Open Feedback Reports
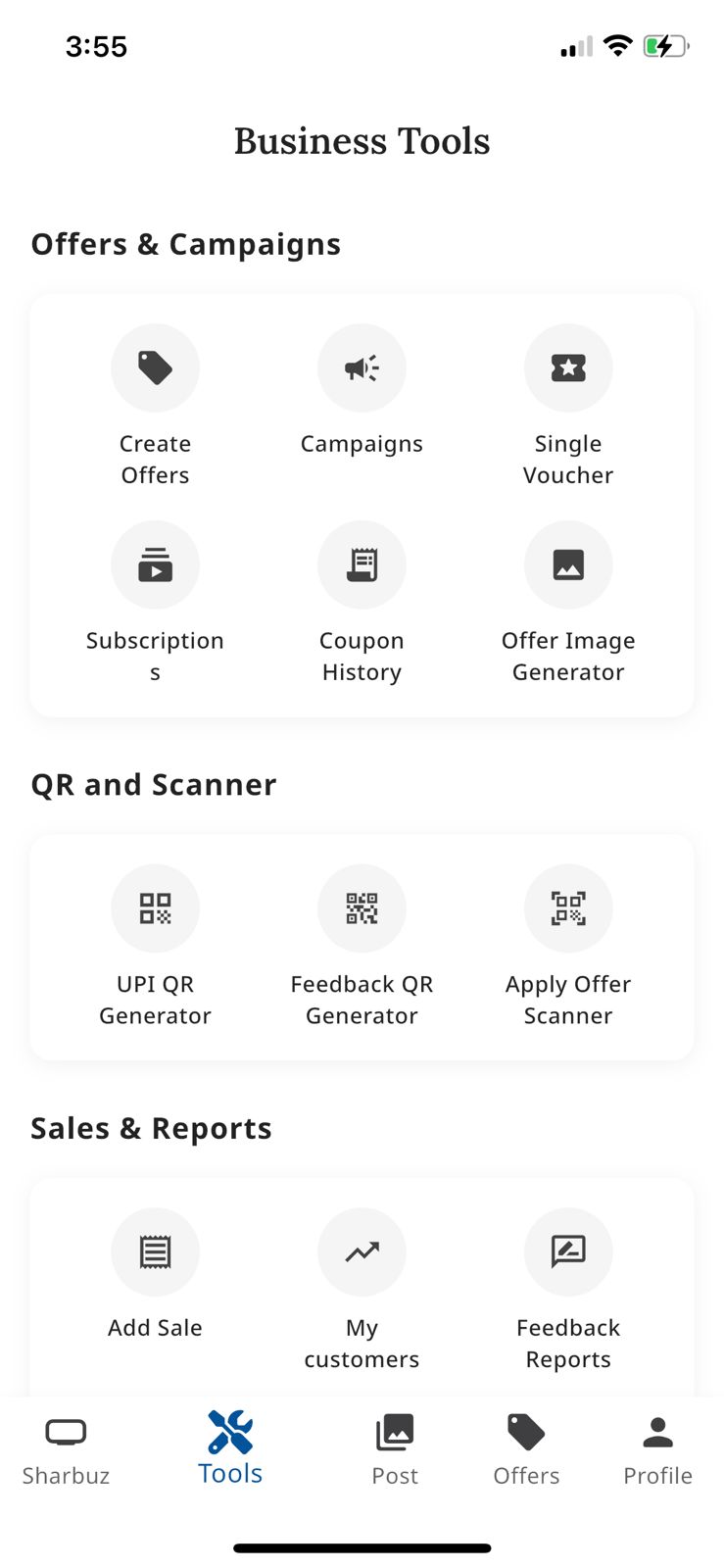This screenshot has width=724, height=1568. click(568, 1252)
